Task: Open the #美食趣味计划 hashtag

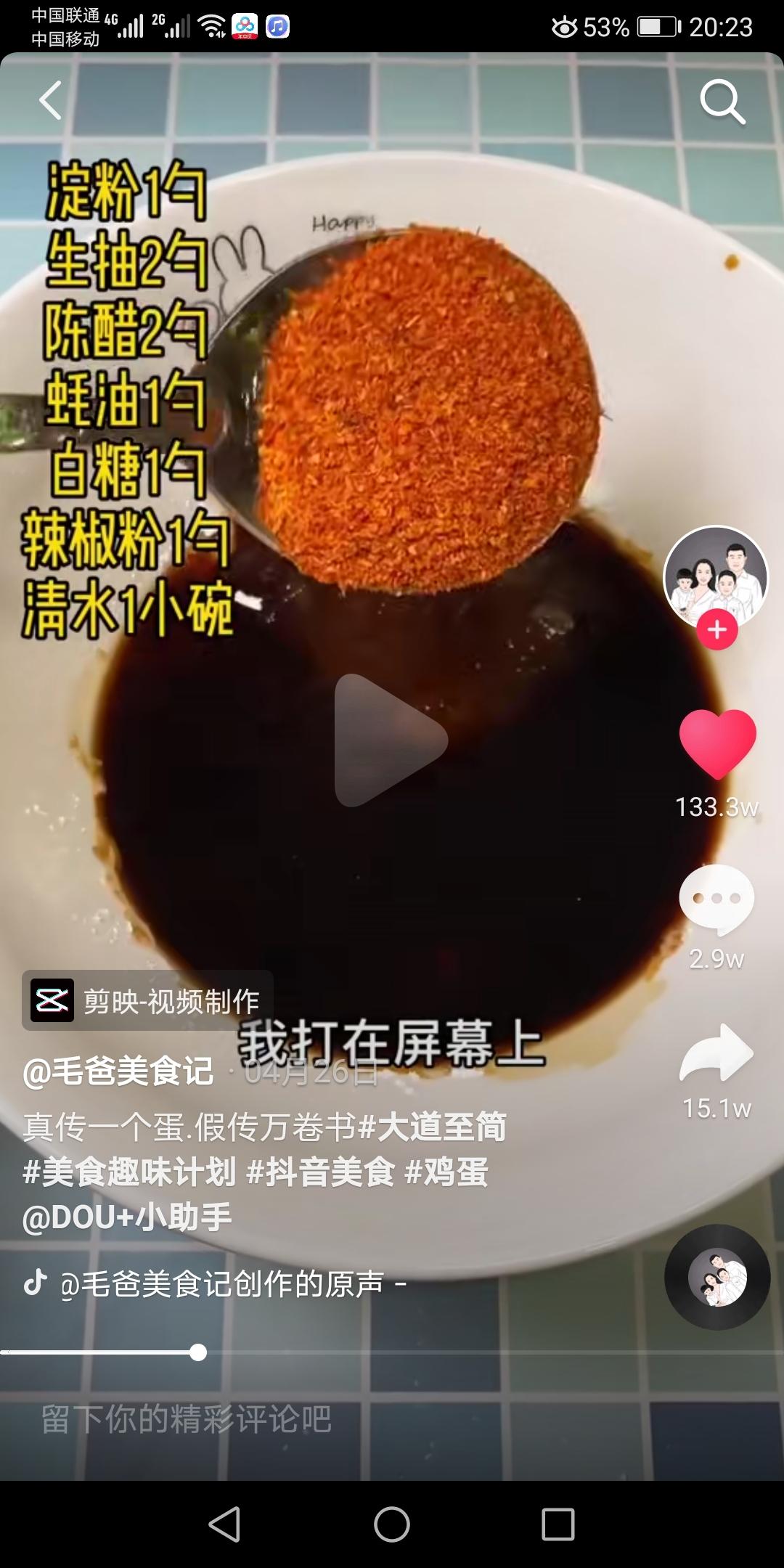Action: pos(129,1172)
